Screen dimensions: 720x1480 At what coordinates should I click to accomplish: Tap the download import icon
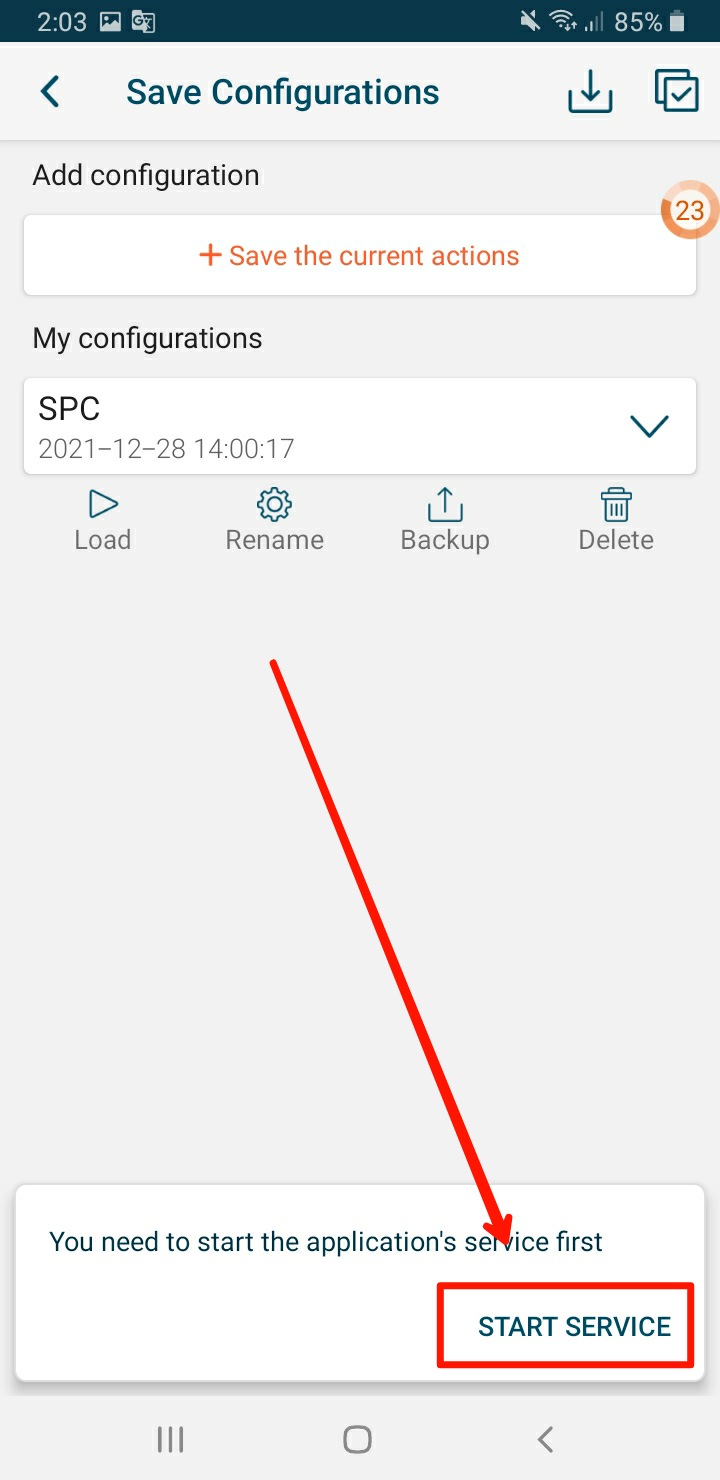[590, 93]
